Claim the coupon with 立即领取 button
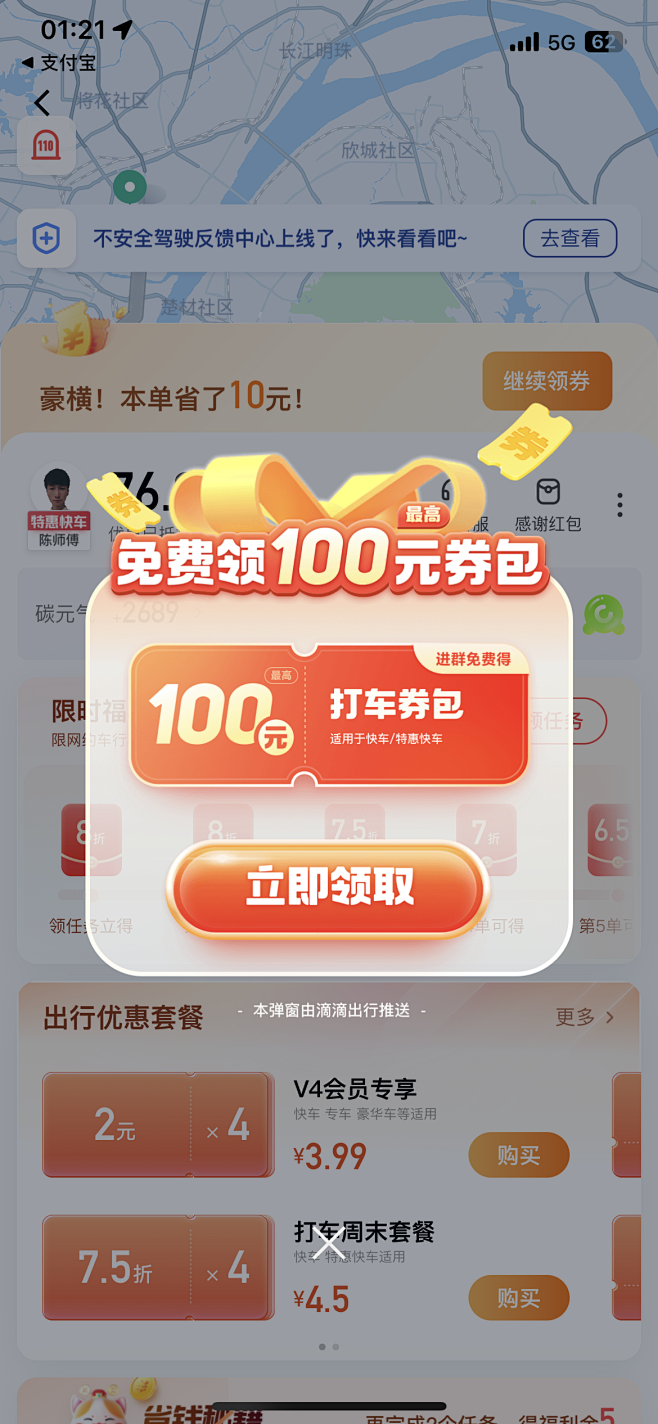658x1424 pixels. (x=328, y=889)
